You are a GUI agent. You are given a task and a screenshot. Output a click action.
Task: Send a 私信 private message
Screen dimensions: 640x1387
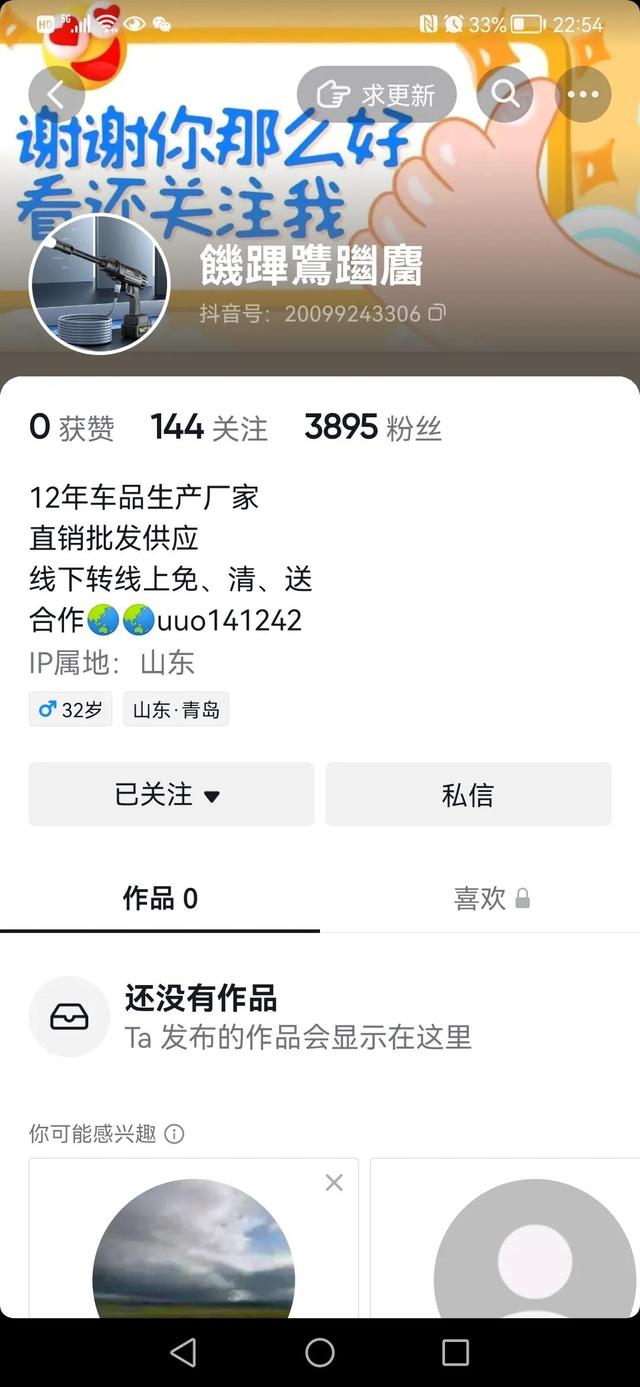click(x=468, y=795)
